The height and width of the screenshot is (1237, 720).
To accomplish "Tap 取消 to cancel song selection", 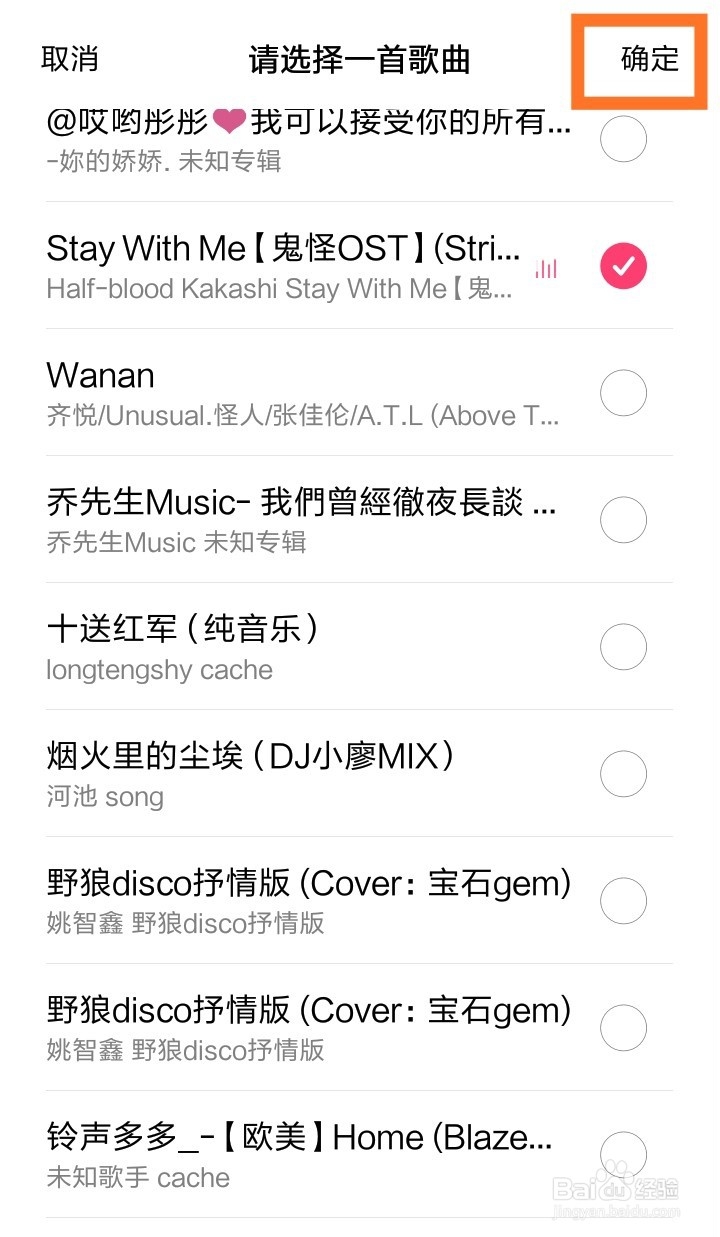I will [70, 59].
